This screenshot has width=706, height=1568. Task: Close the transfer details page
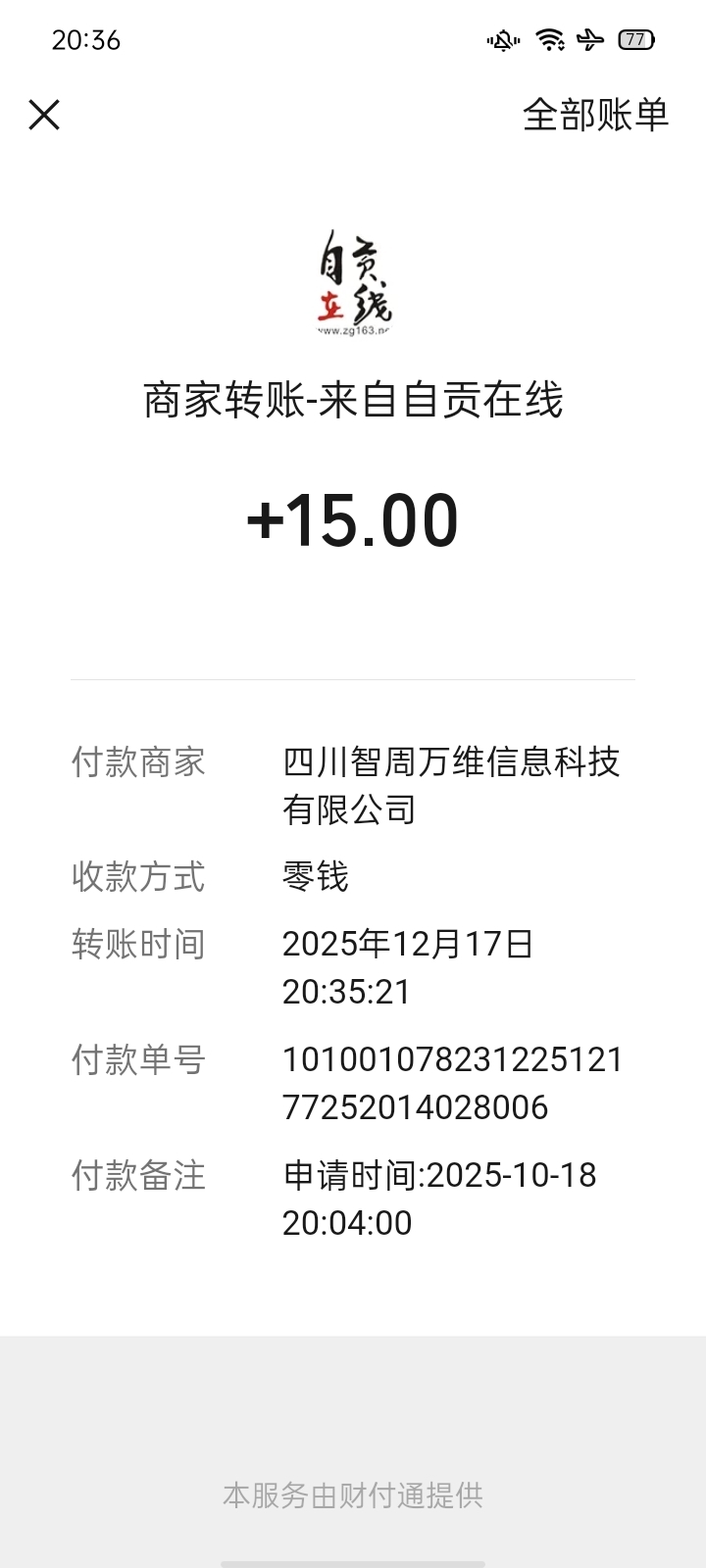(44, 115)
